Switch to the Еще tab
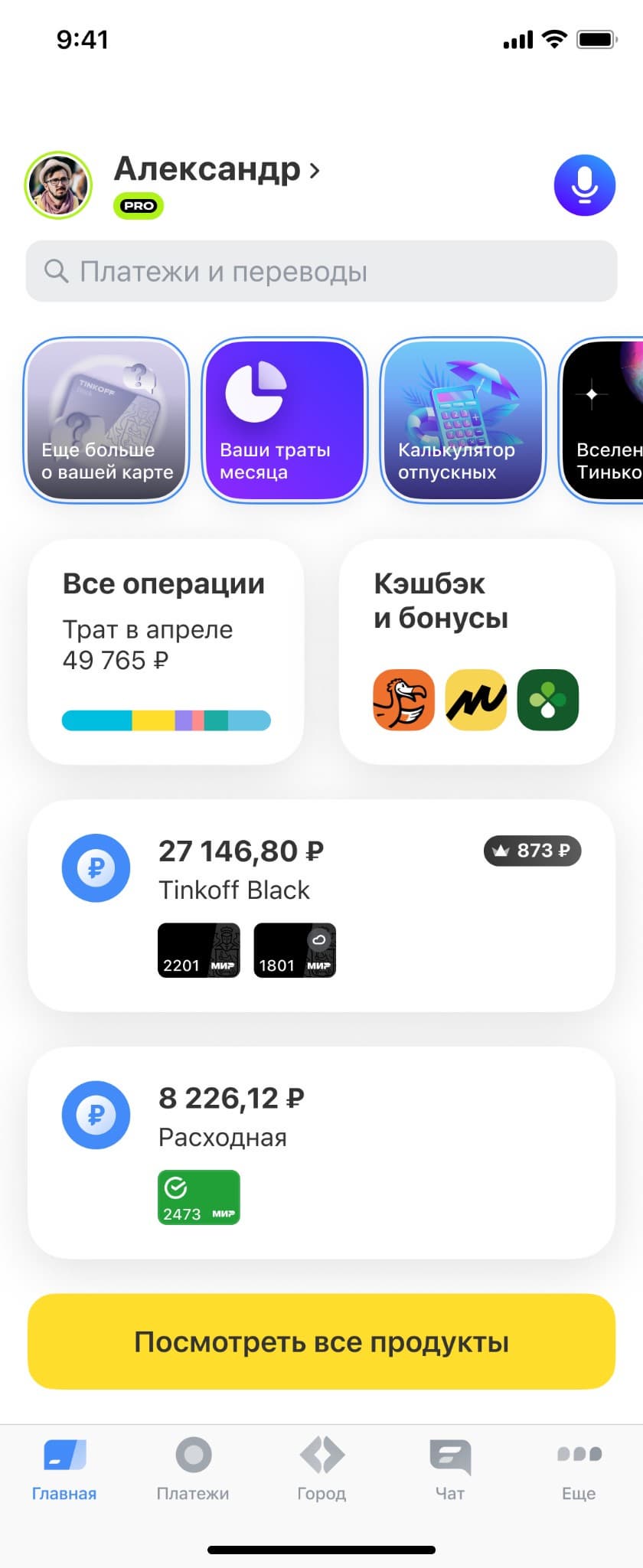This screenshot has height=1568, width=643. (x=579, y=1470)
